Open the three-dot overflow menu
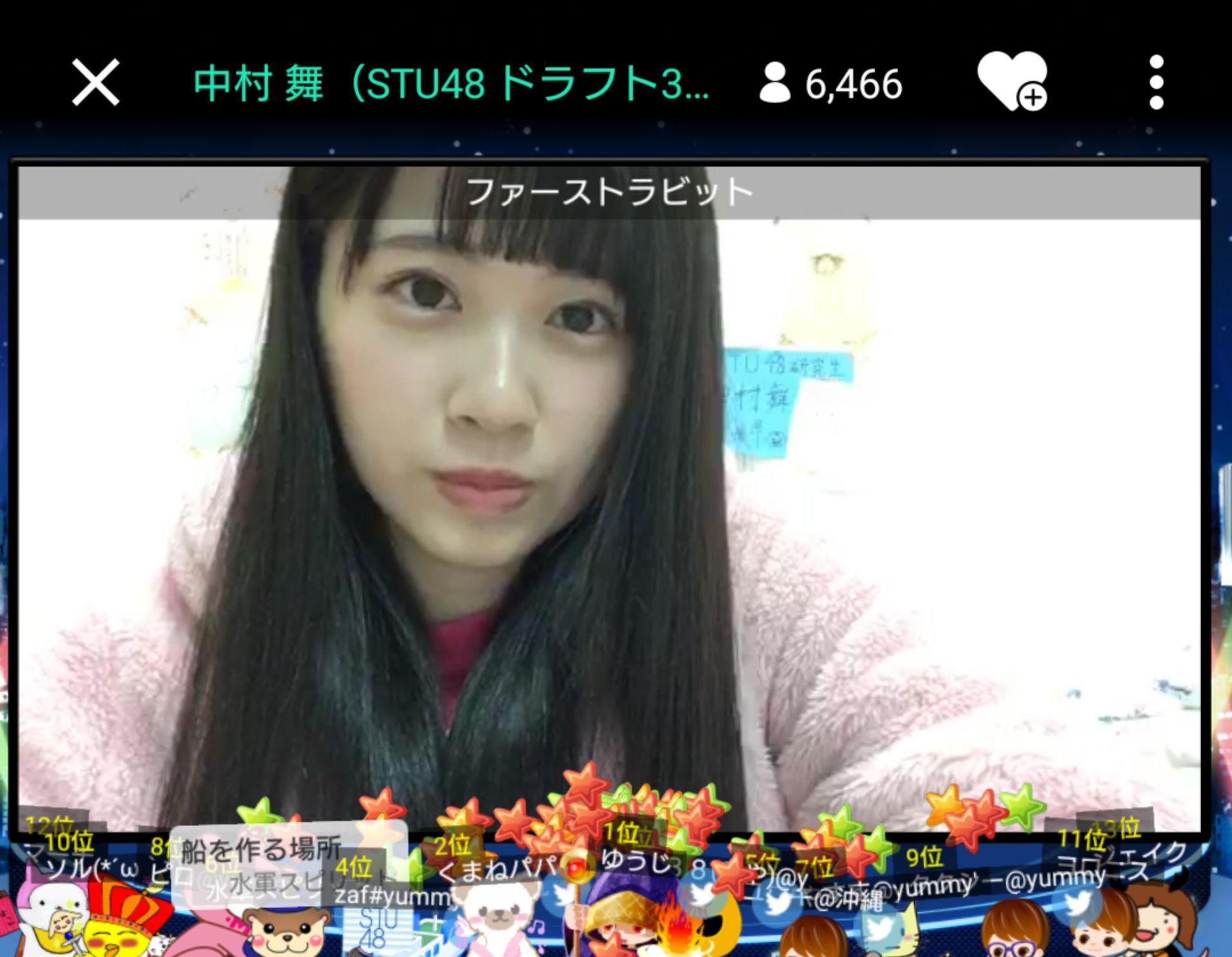Image resolution: width=1232 pixels, height=957 pixels. pyautogui.click(x=1156, y=83)
